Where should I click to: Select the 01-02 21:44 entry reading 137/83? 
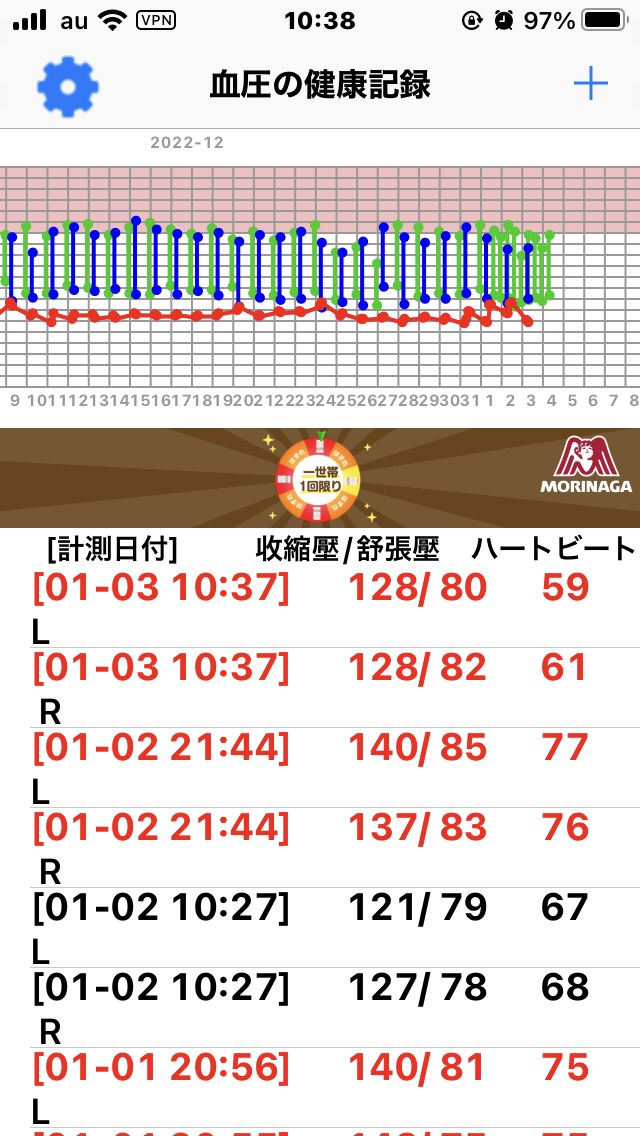point(320,848)
